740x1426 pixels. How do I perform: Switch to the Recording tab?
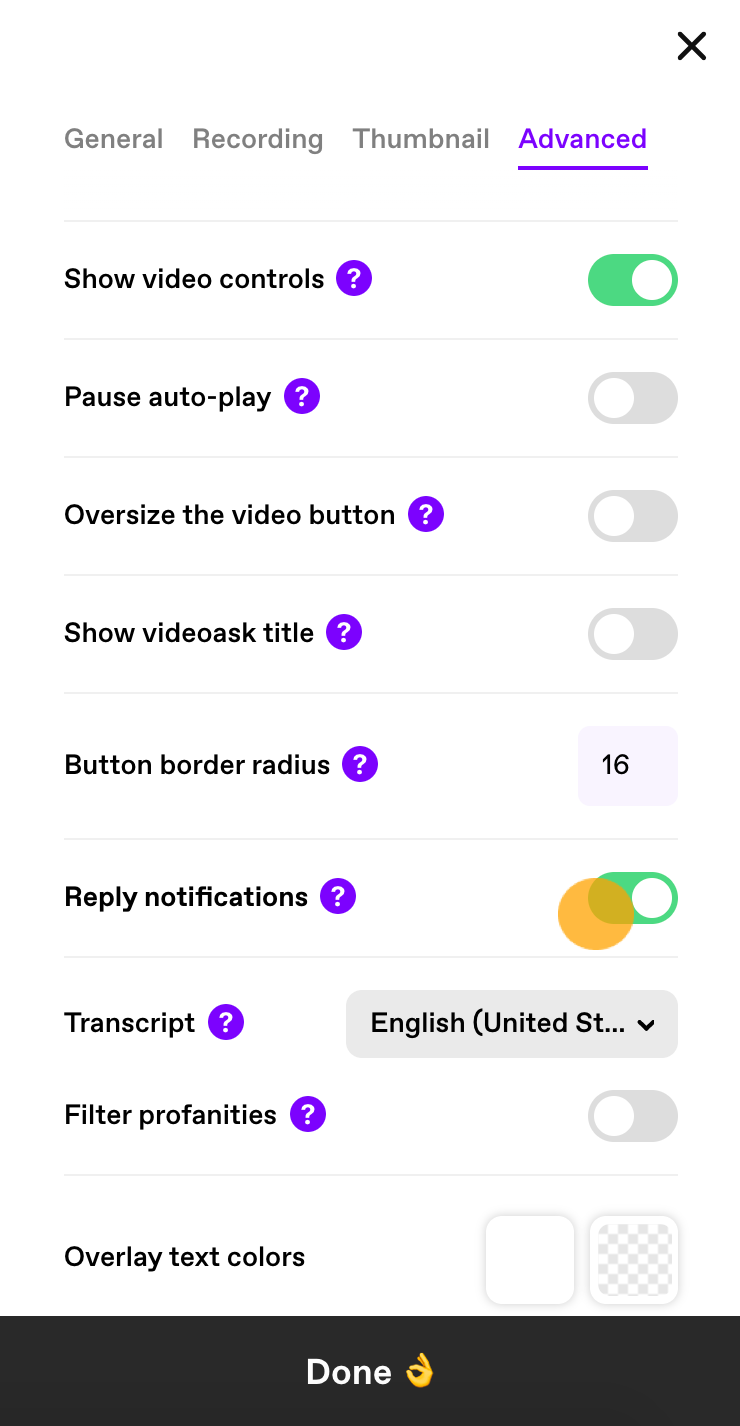(x=258, y=139)
